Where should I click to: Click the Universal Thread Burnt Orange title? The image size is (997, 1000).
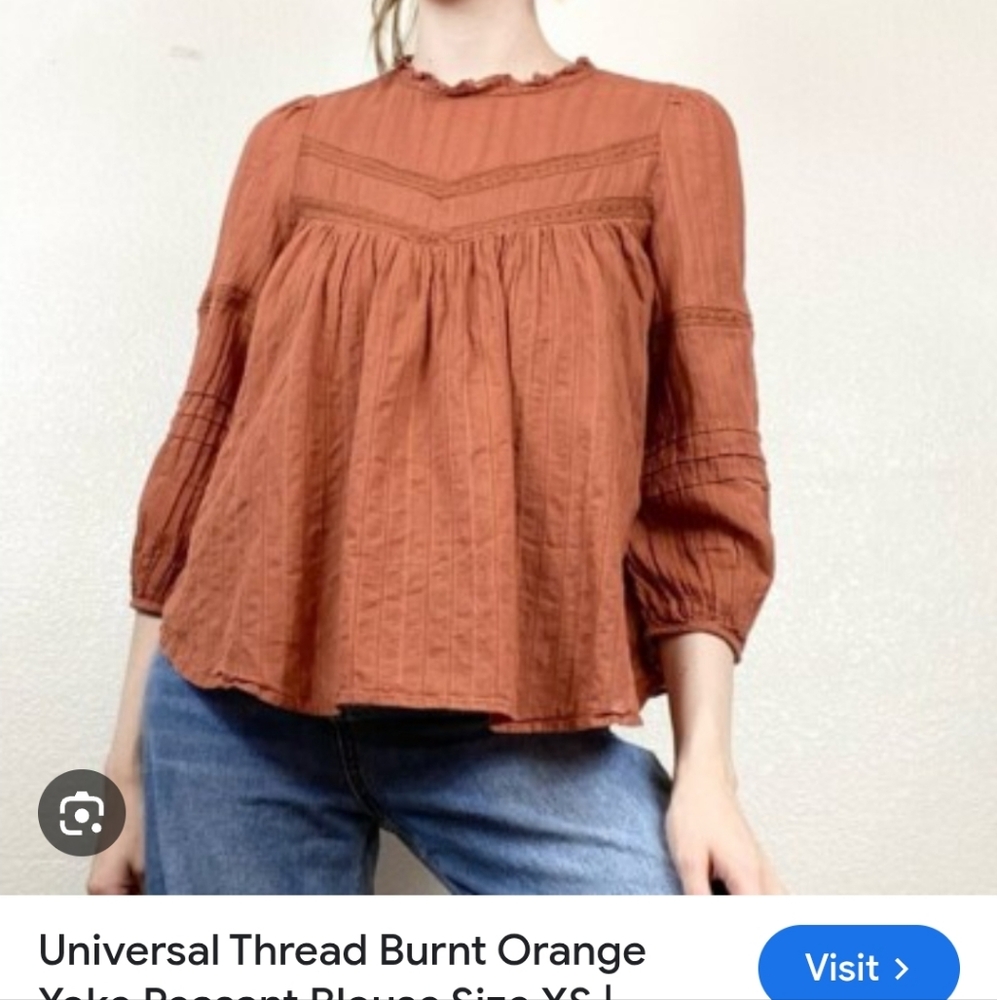[x=340, y=950]
